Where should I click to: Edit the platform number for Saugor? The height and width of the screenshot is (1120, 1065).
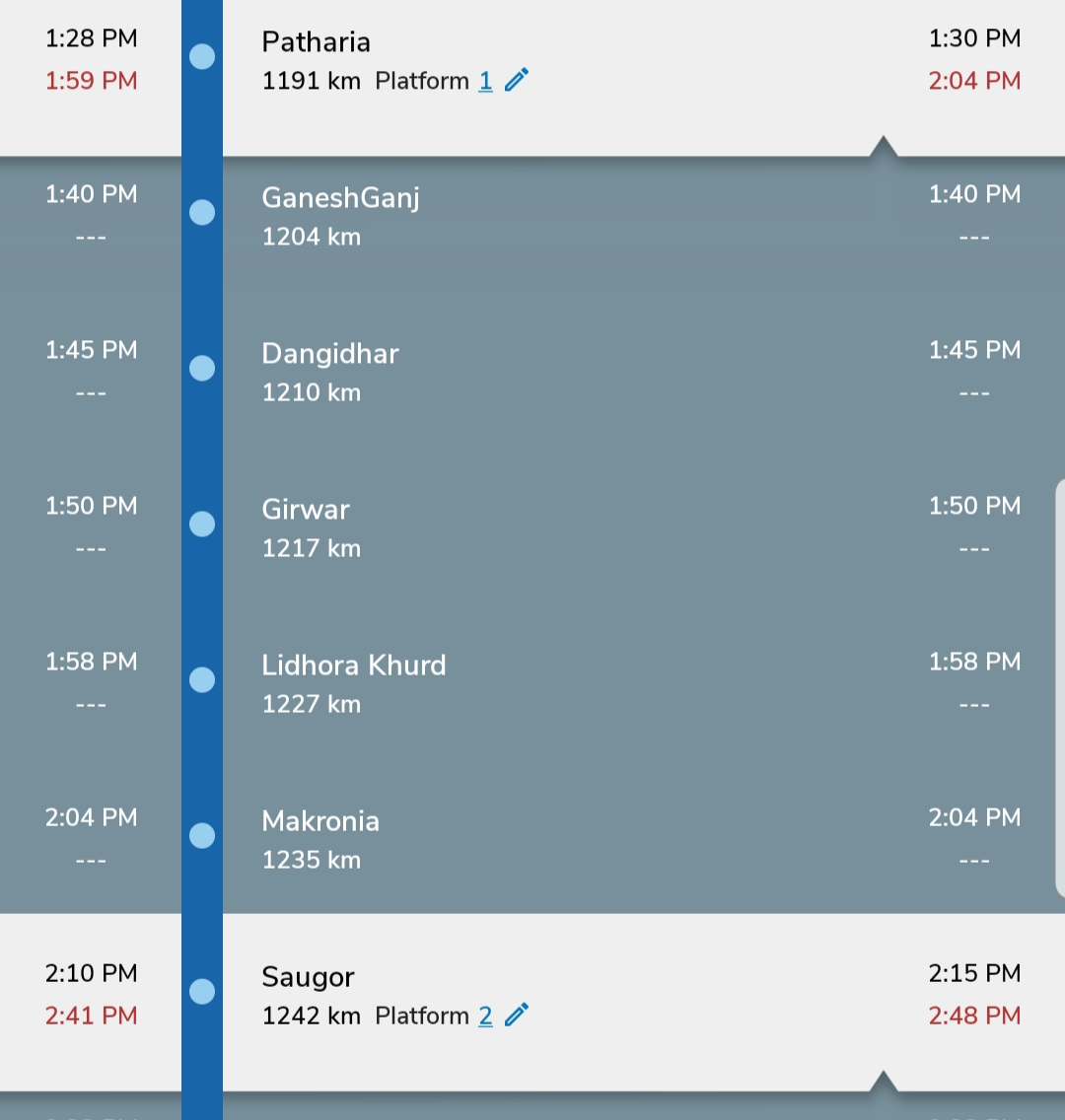pos(516,1015)
